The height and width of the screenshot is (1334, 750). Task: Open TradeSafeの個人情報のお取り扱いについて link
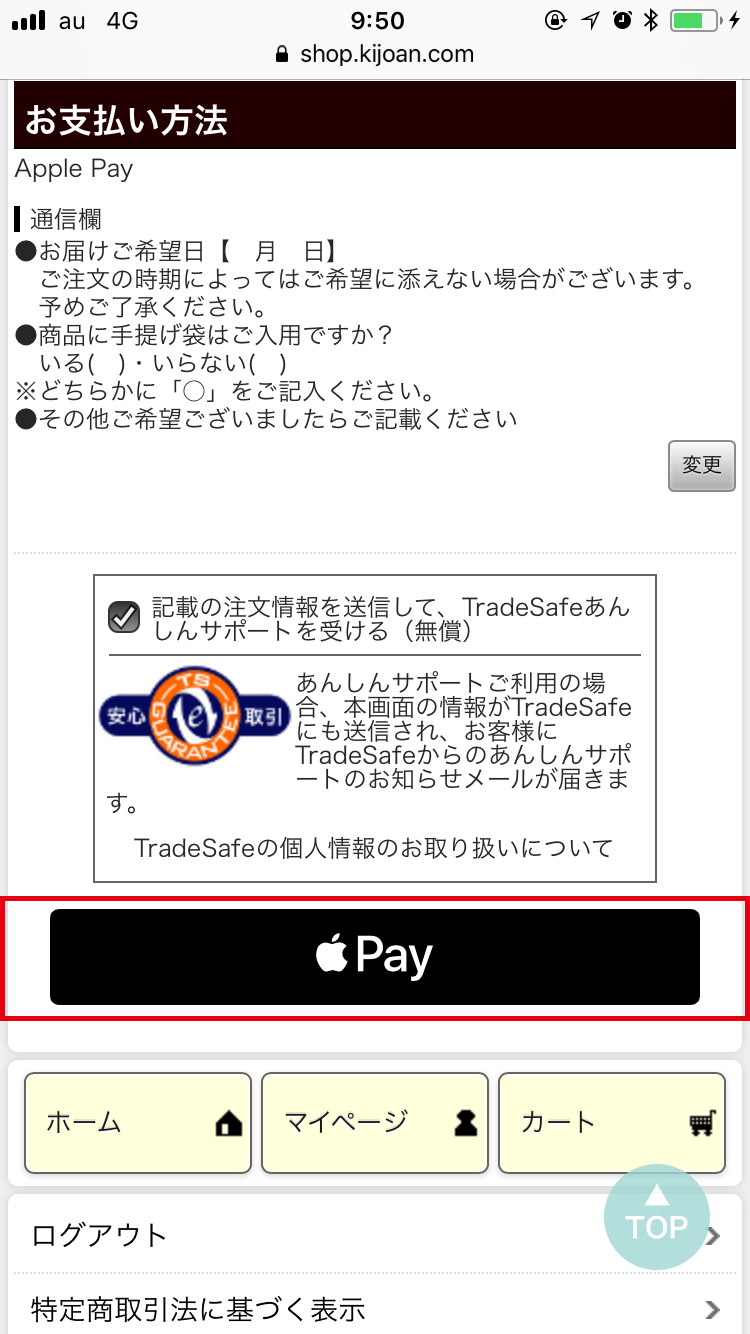(x=374, y=848)
